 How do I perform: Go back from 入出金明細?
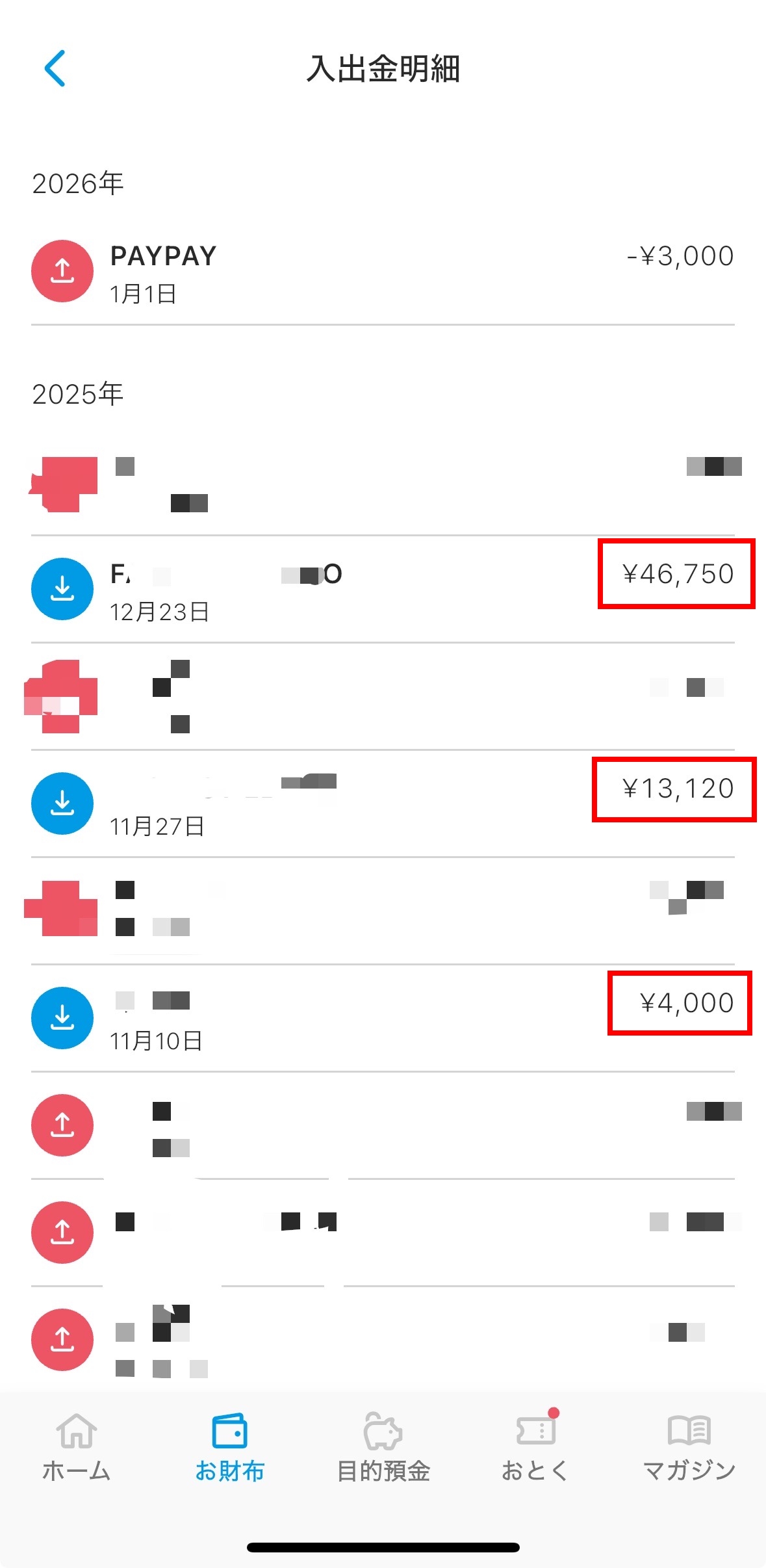tap(56, 68)
